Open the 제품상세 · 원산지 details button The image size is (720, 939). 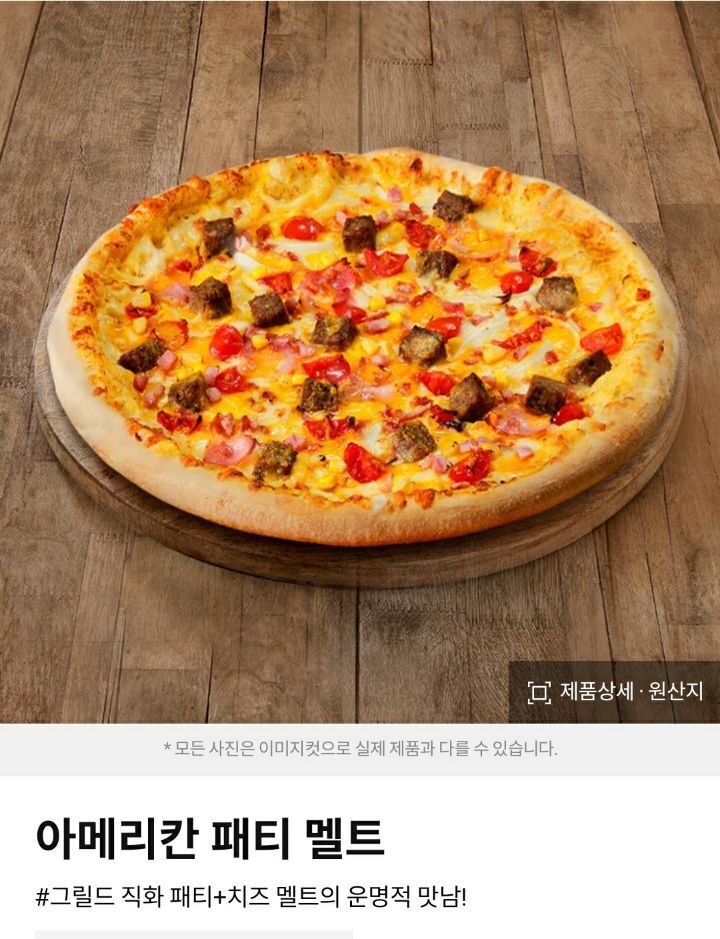pos(615,691)
